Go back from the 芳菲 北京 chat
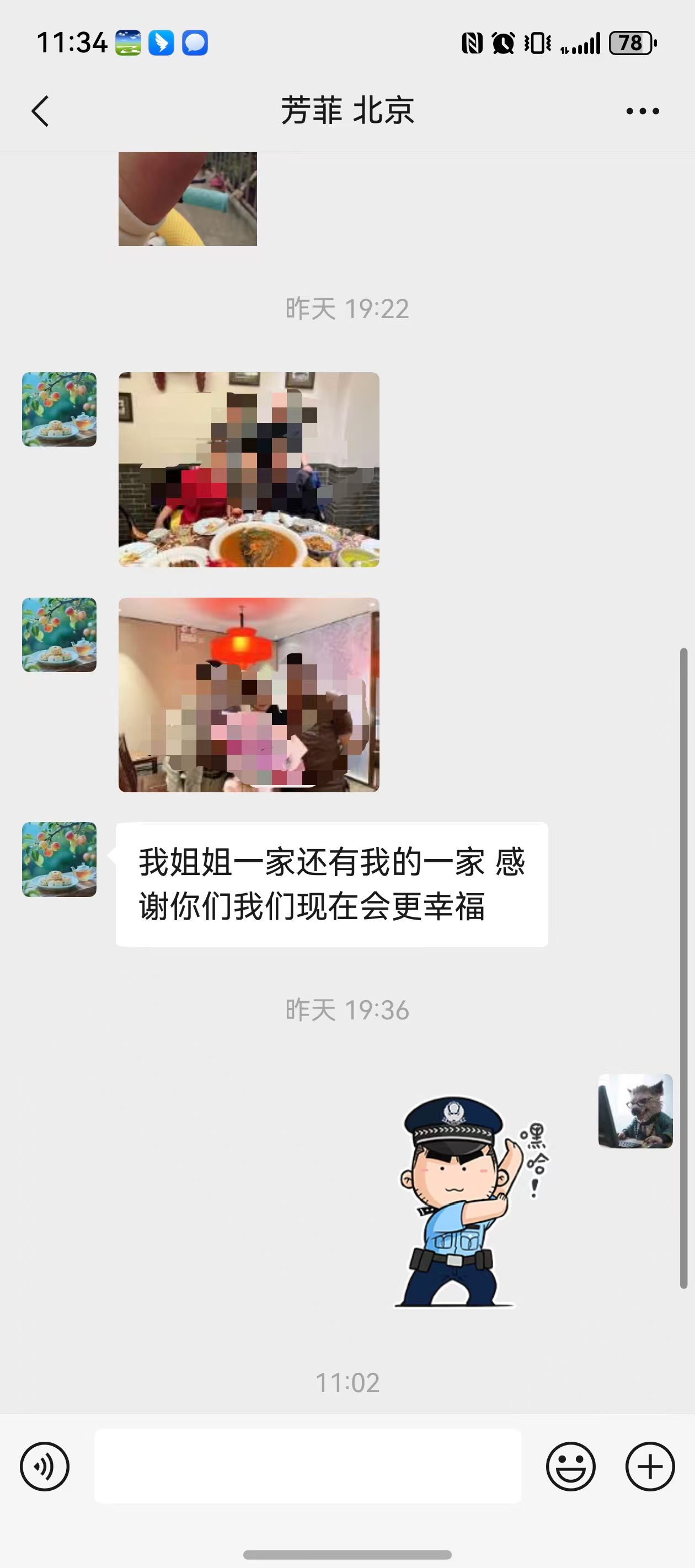The height and width of the screenshot is (1568, 695). [x=40, y=111]
